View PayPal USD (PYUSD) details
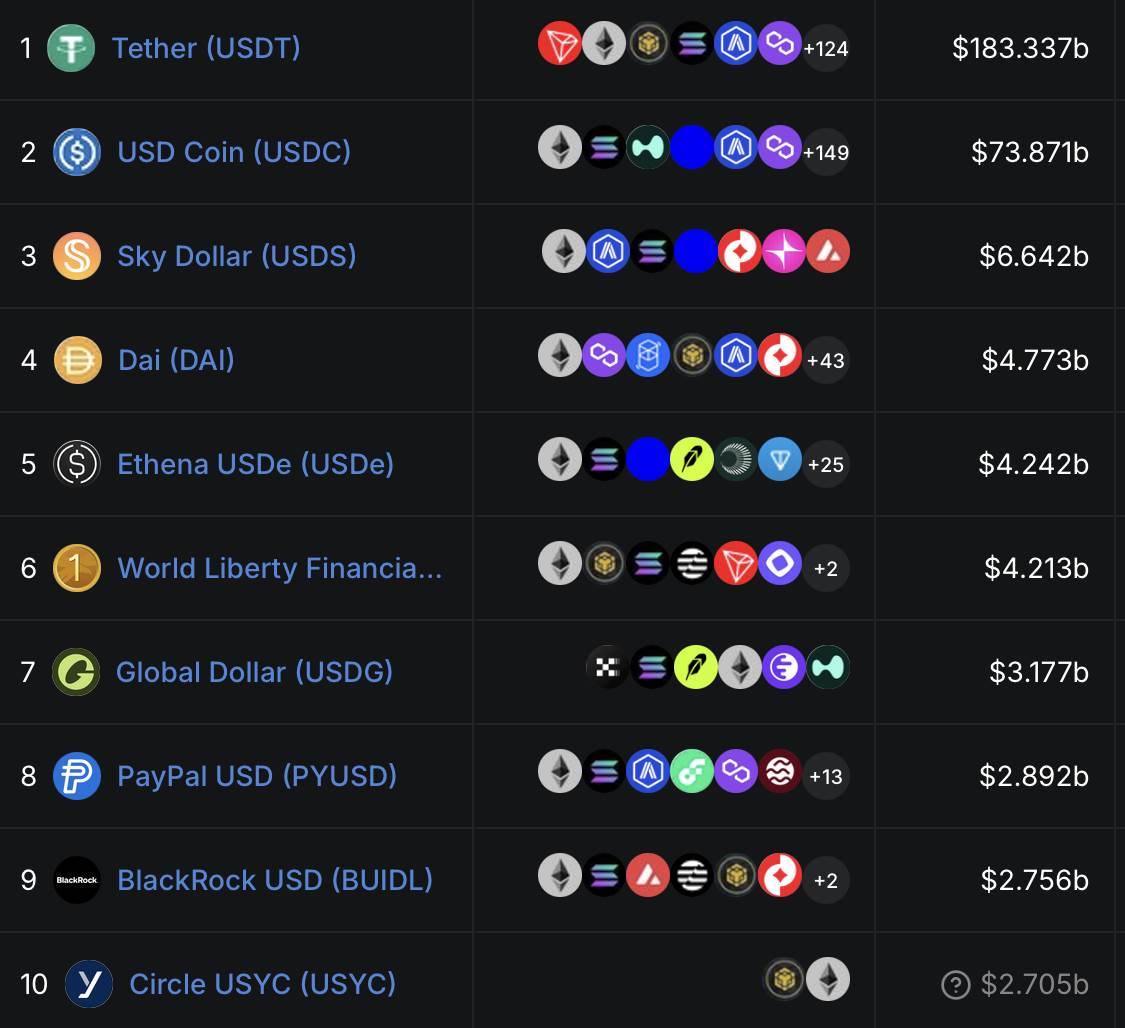The width and height of the screenshot is (1125, 1028). pos(257,777)
